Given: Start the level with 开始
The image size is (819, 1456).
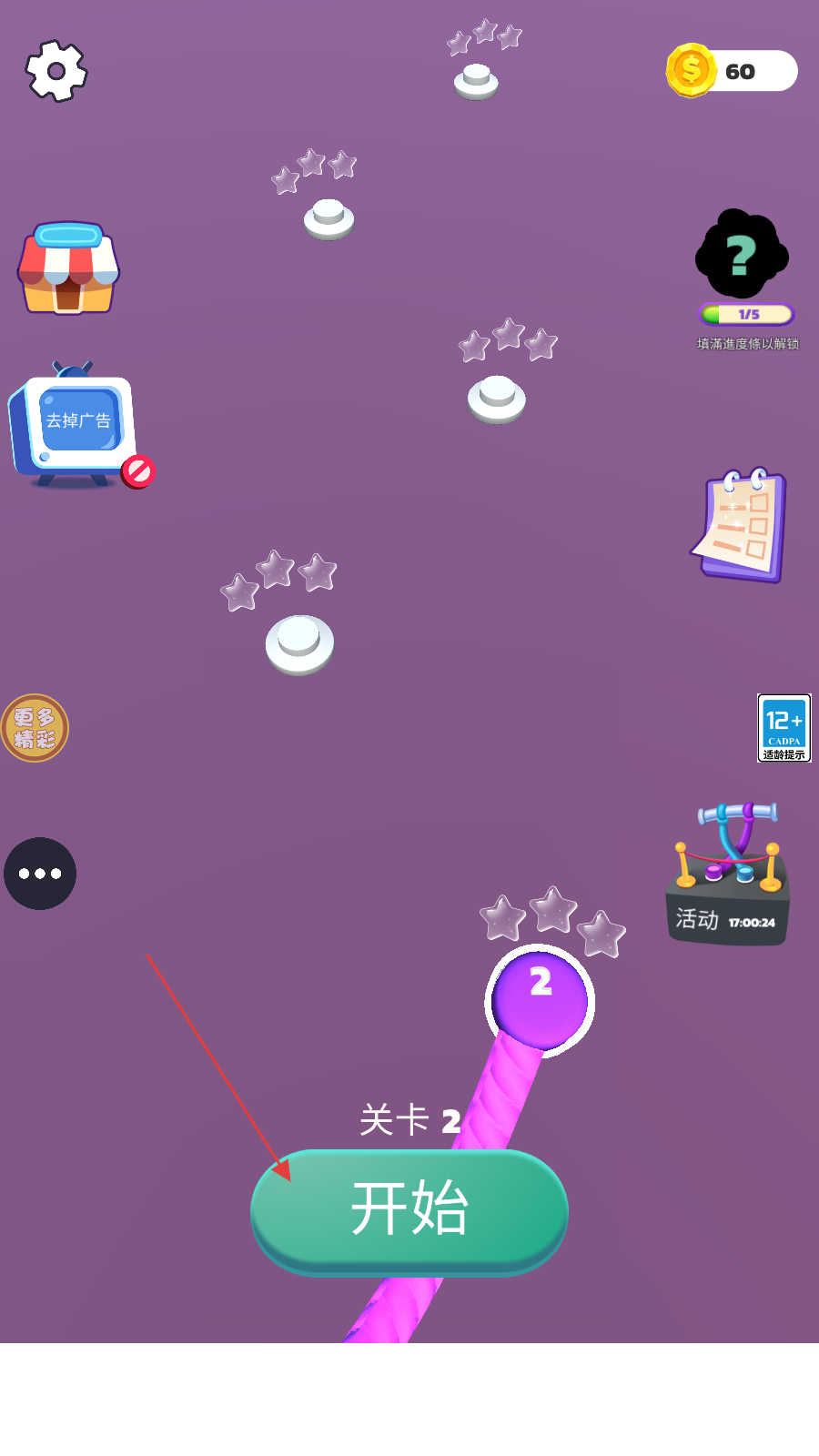Looking at the screenshot, I should pos(409,1210).
